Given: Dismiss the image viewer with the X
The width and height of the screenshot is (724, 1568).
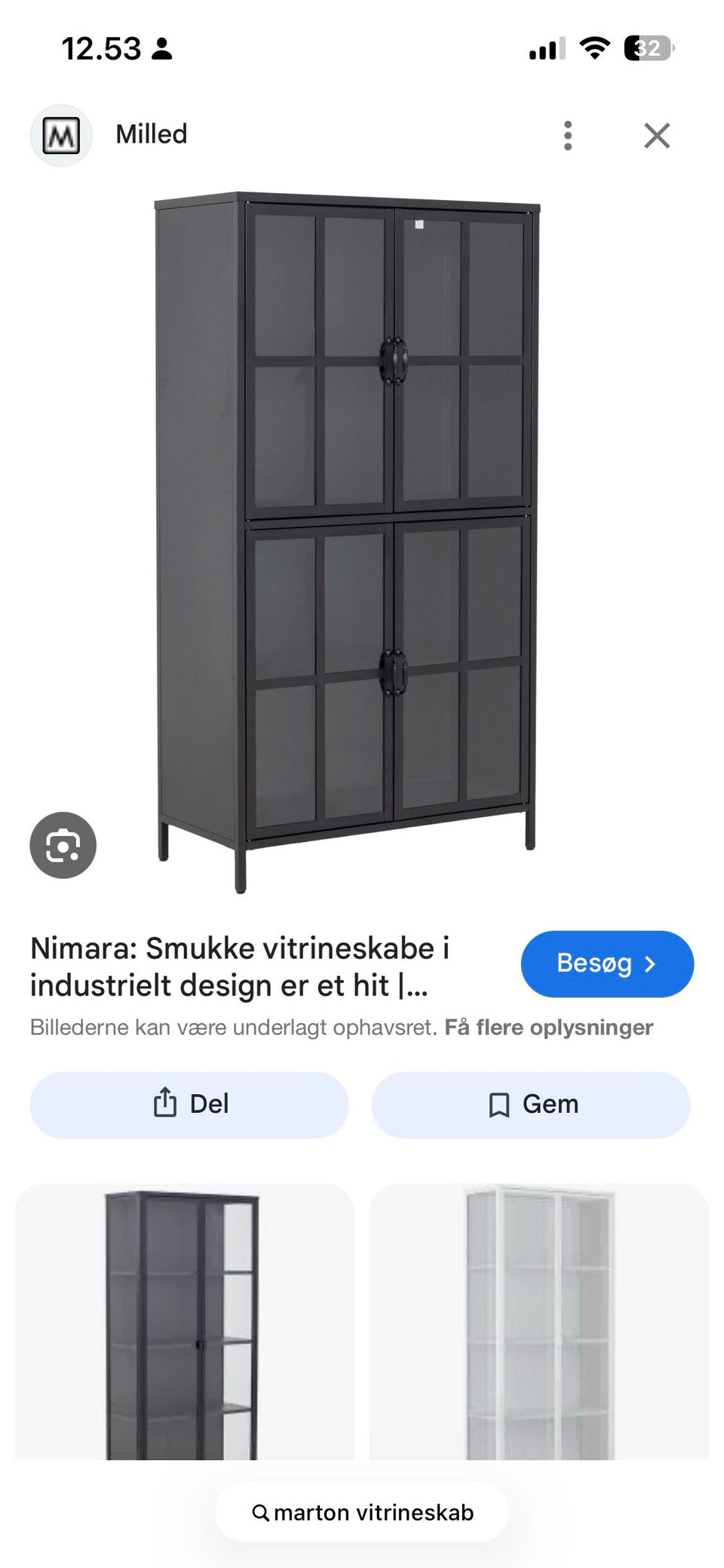Looking at the screenshot, I should (x=657, y=135).
